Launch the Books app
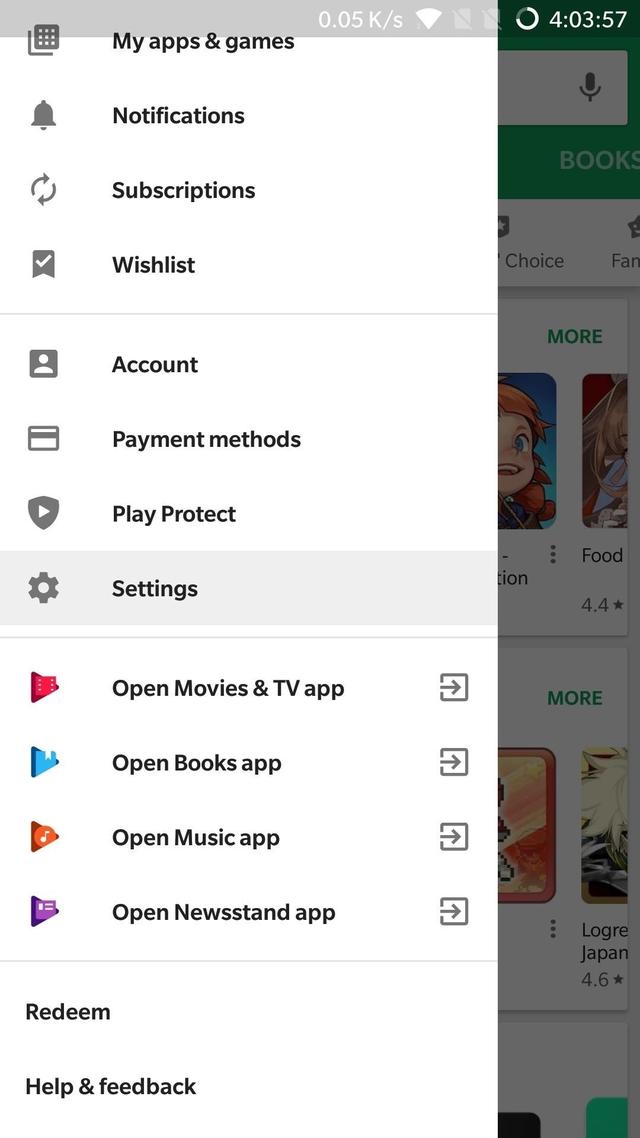Viewport: 640px width, 1138px height. coord(197,763)
